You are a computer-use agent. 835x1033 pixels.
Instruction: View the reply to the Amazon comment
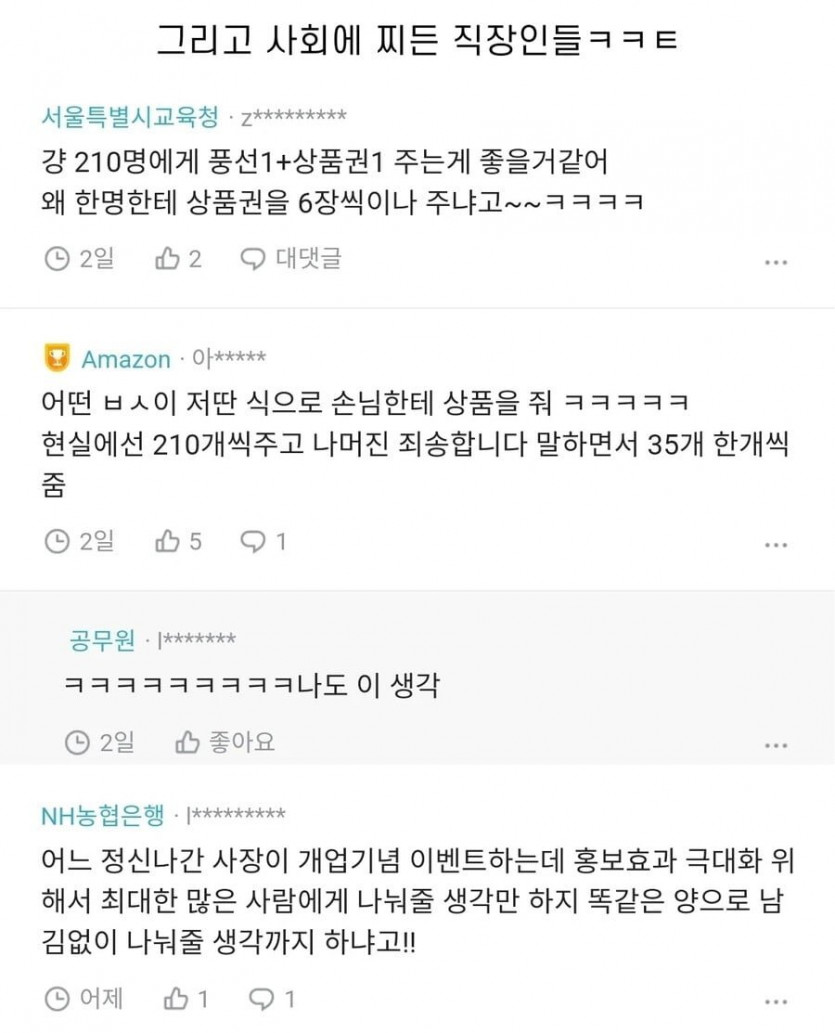tap(264, 542)
